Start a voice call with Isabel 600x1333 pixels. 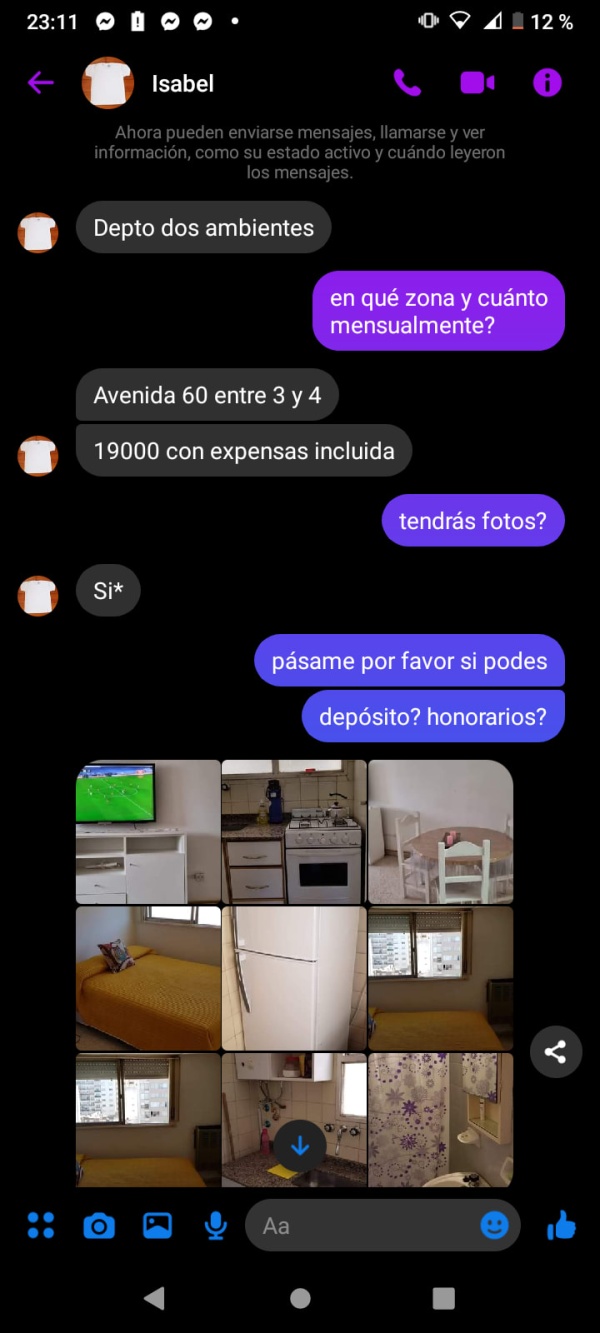pyautogui.click(x=407, y=83)
